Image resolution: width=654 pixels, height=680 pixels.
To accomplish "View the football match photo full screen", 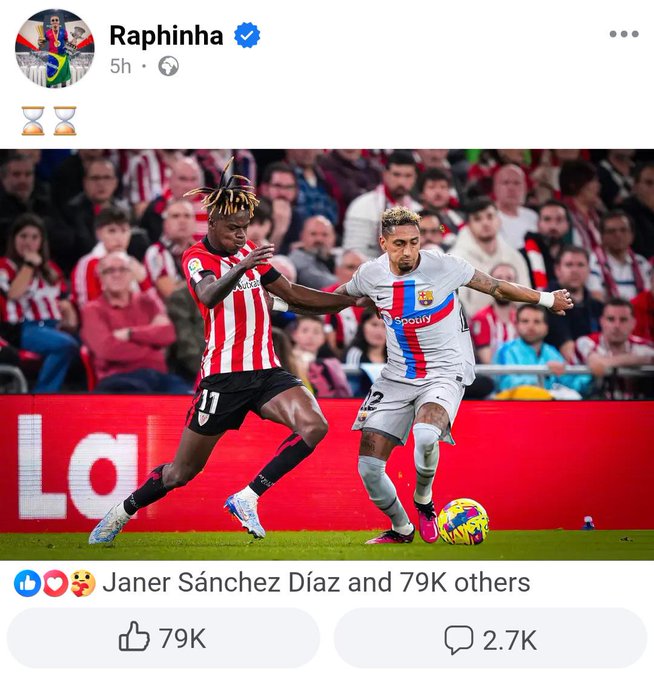I will coord(327,354).
